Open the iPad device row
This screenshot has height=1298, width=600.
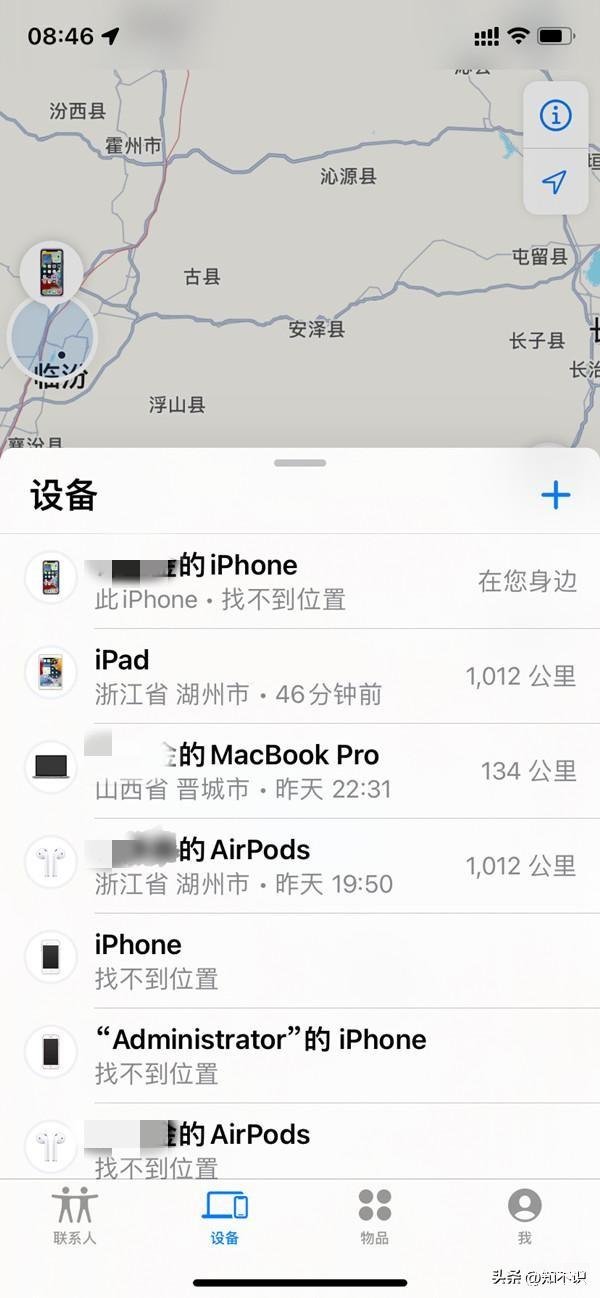pos(300,676)
